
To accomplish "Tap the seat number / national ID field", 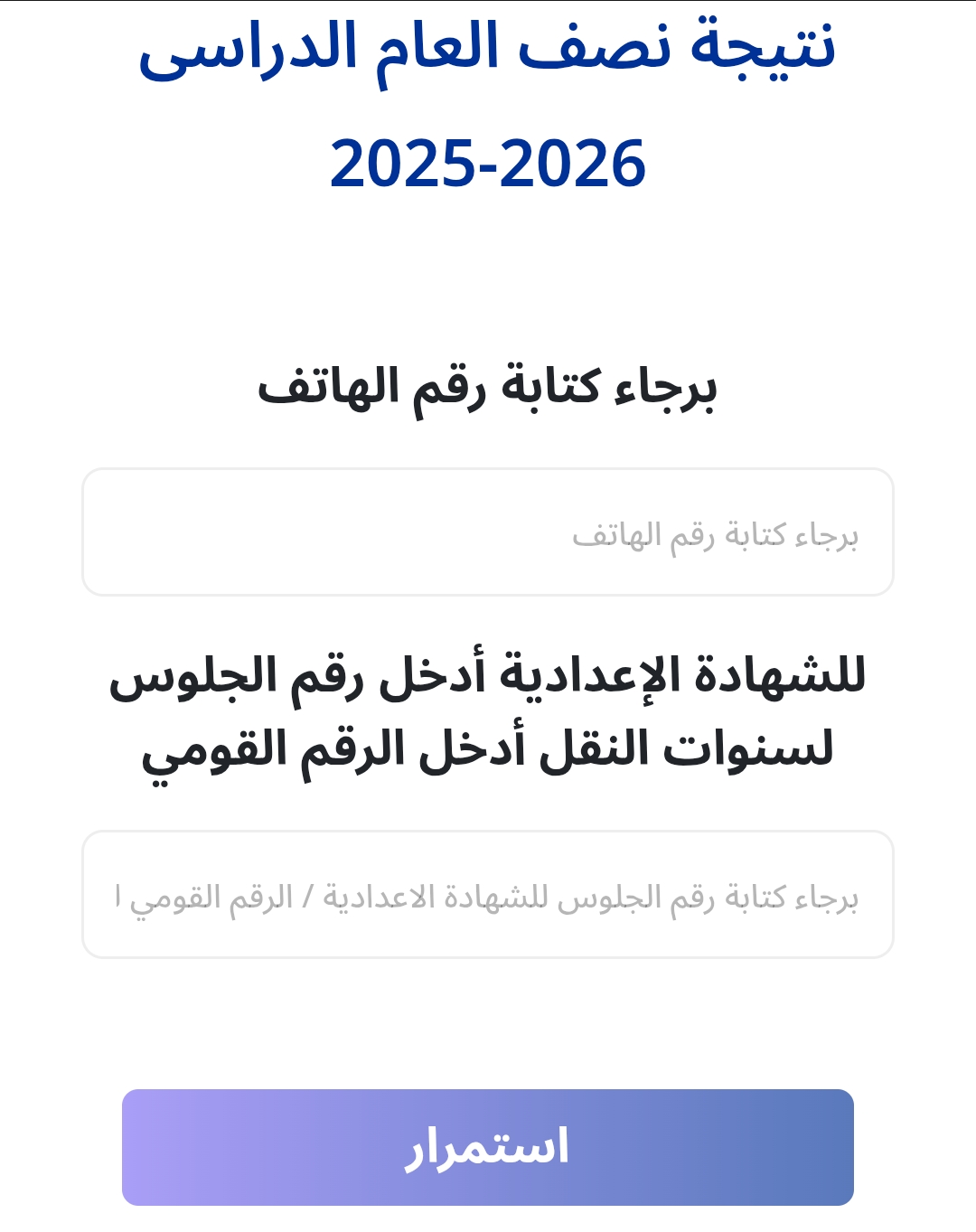I will [x=488, y=895].
